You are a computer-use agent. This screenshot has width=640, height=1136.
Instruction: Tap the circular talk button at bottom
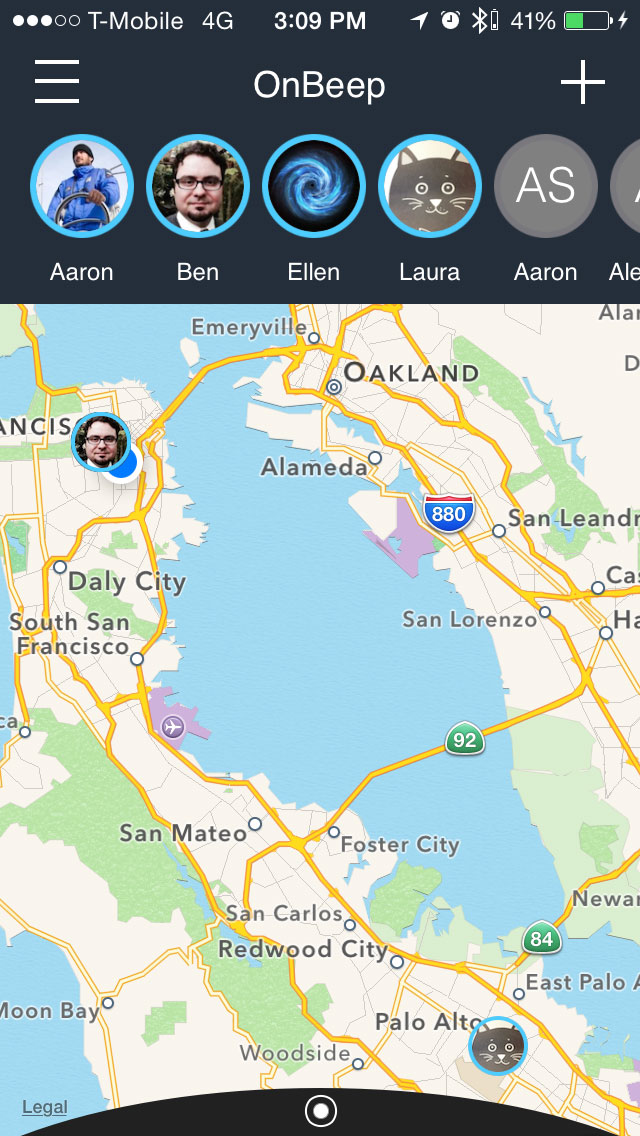320,1111
